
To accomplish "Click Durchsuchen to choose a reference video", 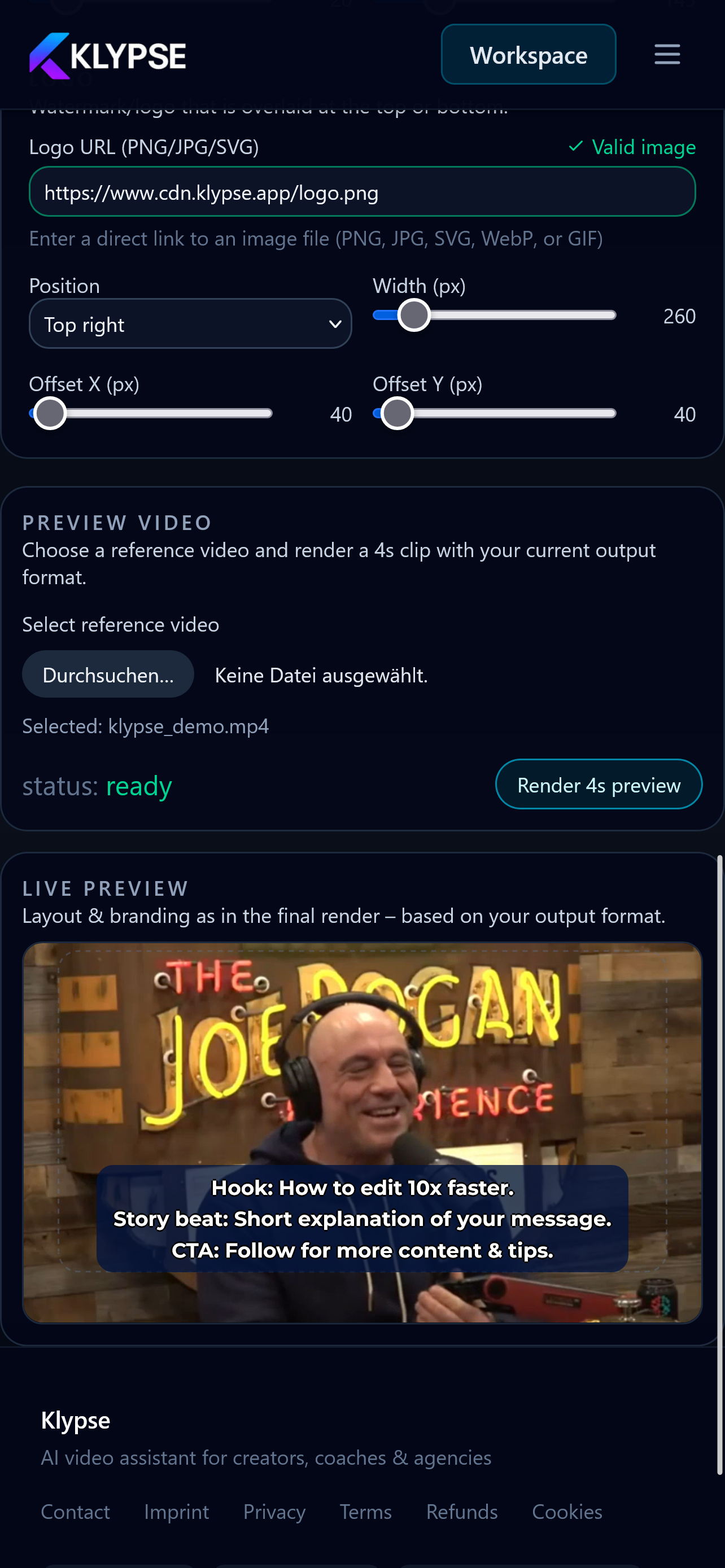I will point(108,674).
